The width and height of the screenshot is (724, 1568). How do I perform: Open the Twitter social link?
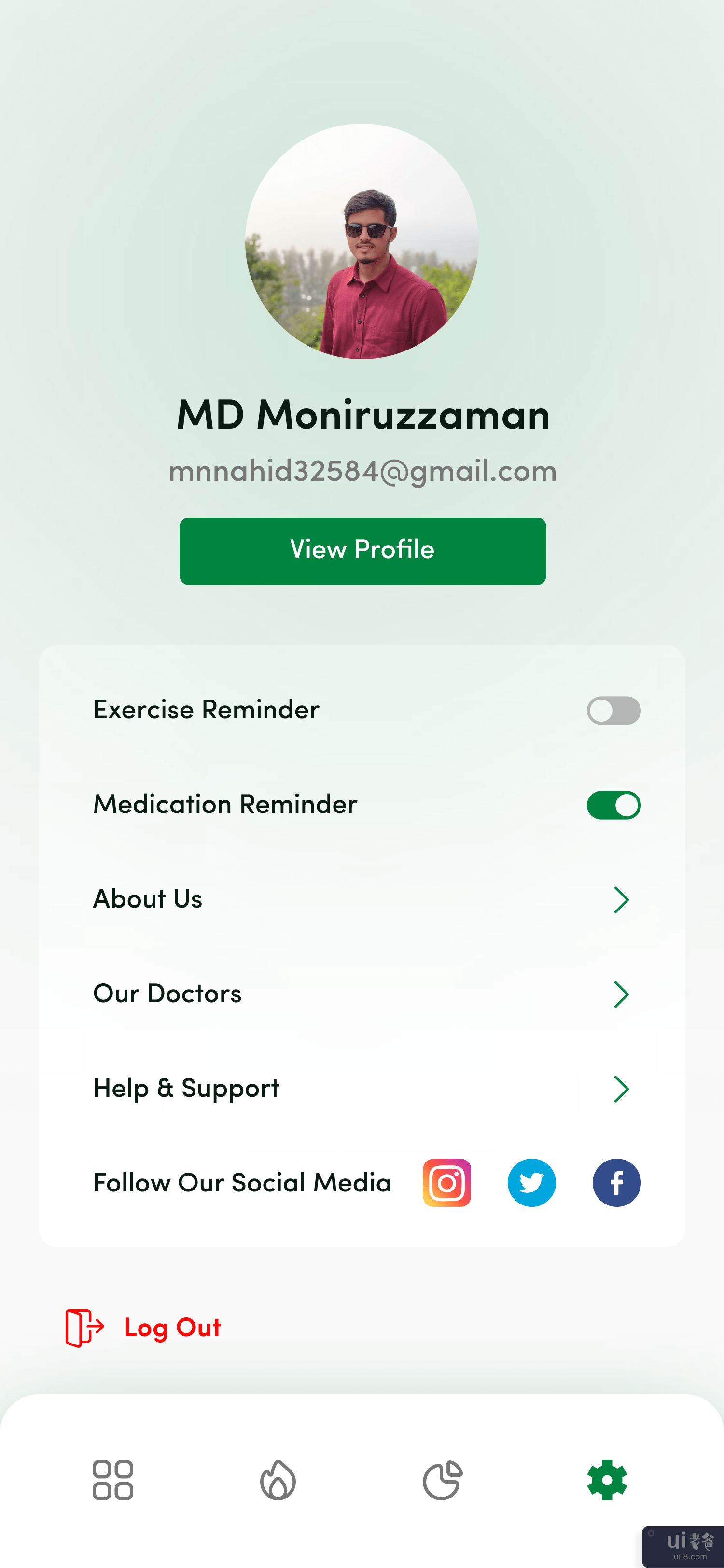click(x=531, y=1182)
